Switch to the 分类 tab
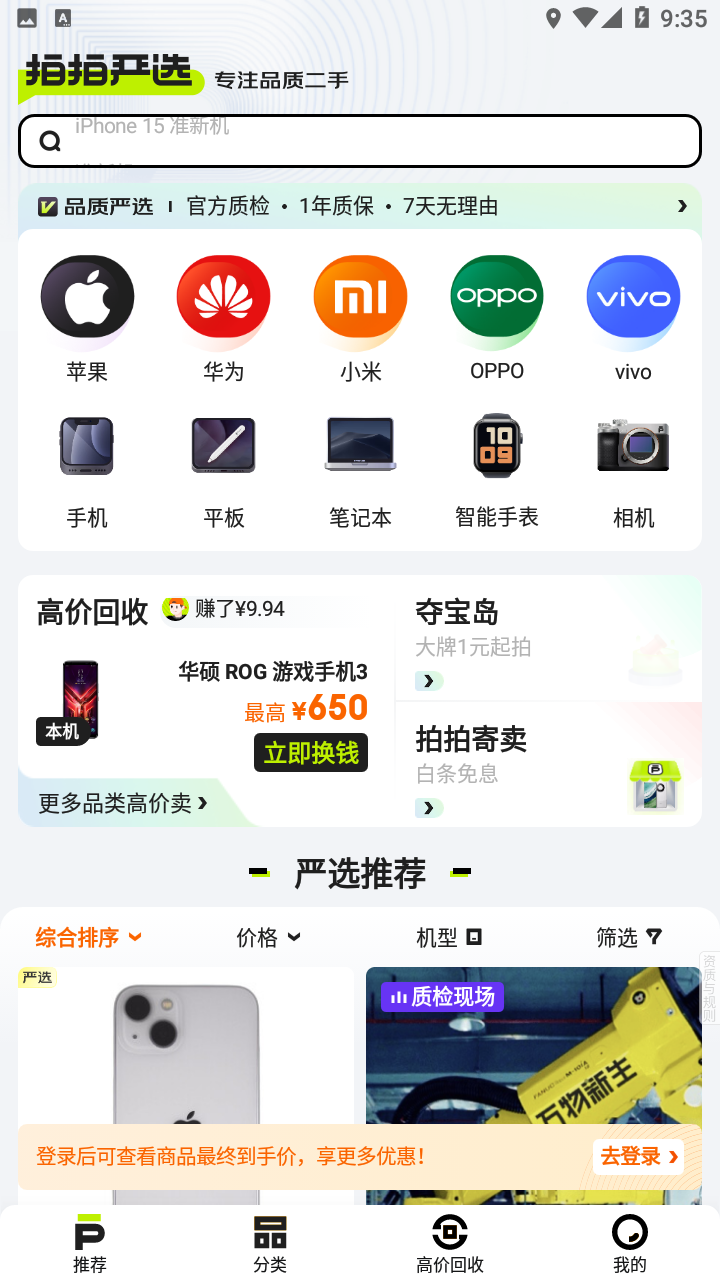The width and height of the screenshot is (720, 1280). (270, 1244)
